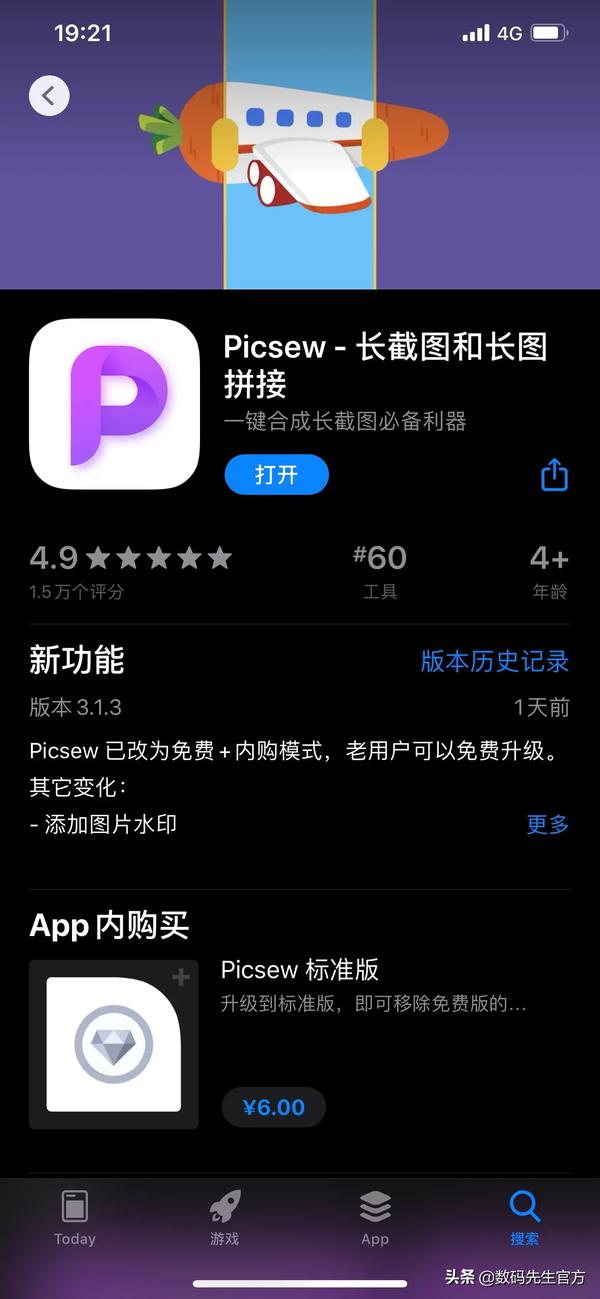The width and height of the screenshot is (600, 1299).
Task: Switch to the Today tab
Action: (x=75, y=1218)
